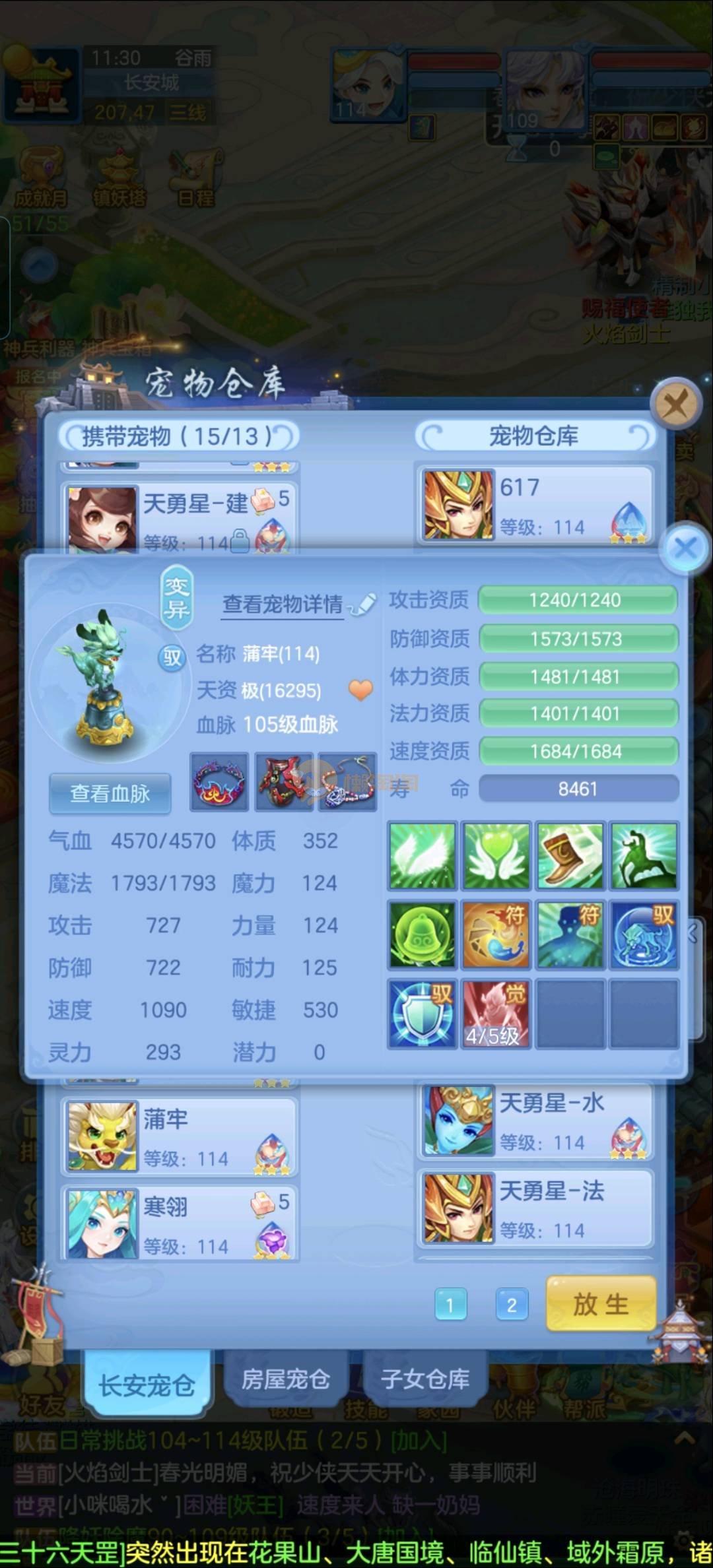Tap the heart favorite icon beside 天资
Image resolution: width=713 pixels, height=1568 pixels.
tap(360, 690)
